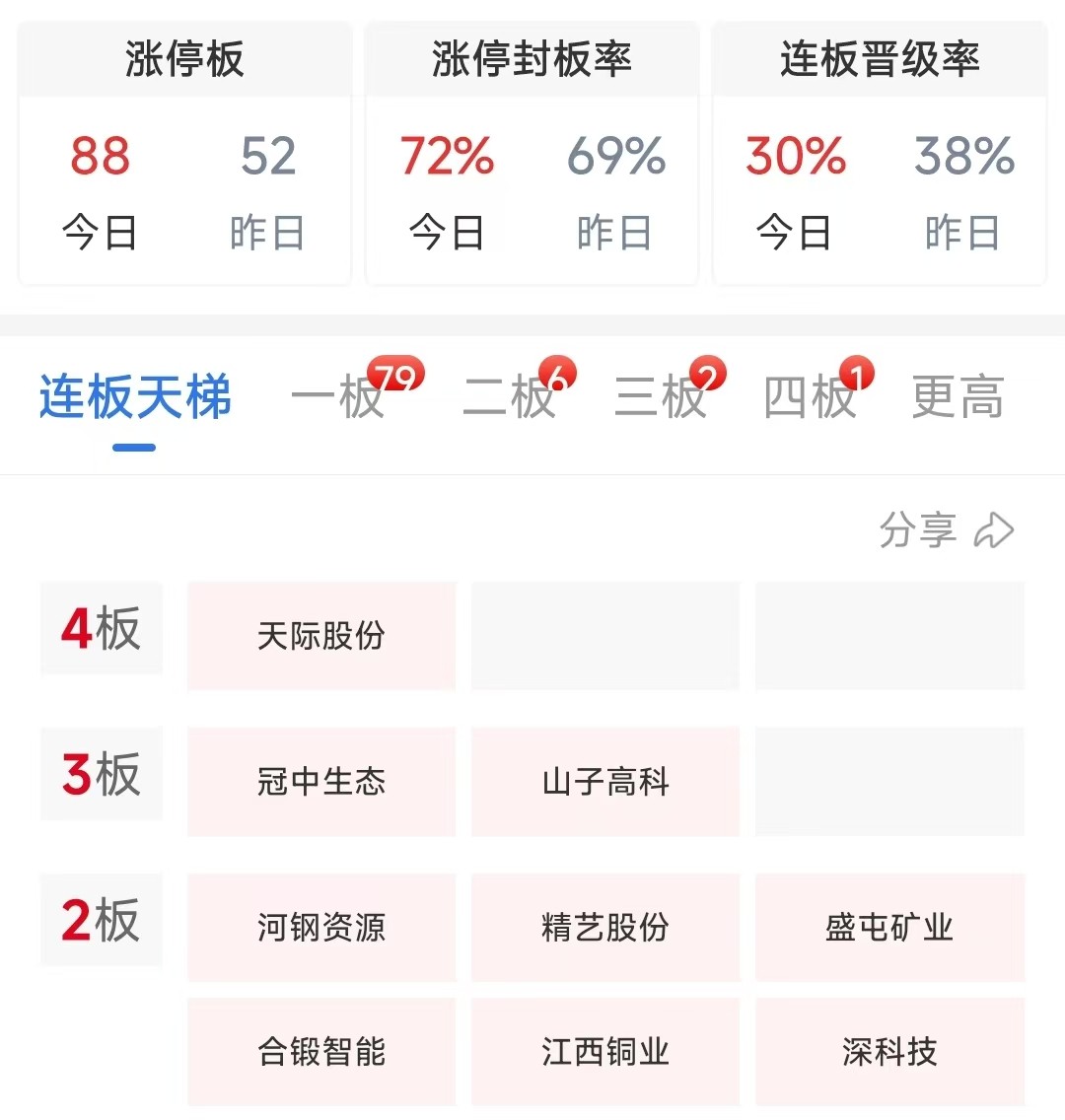Screen dimensions: 1065x1120
Task: Open stock 河钢资源
Action: pyautogui.click(x=321, y=928)
